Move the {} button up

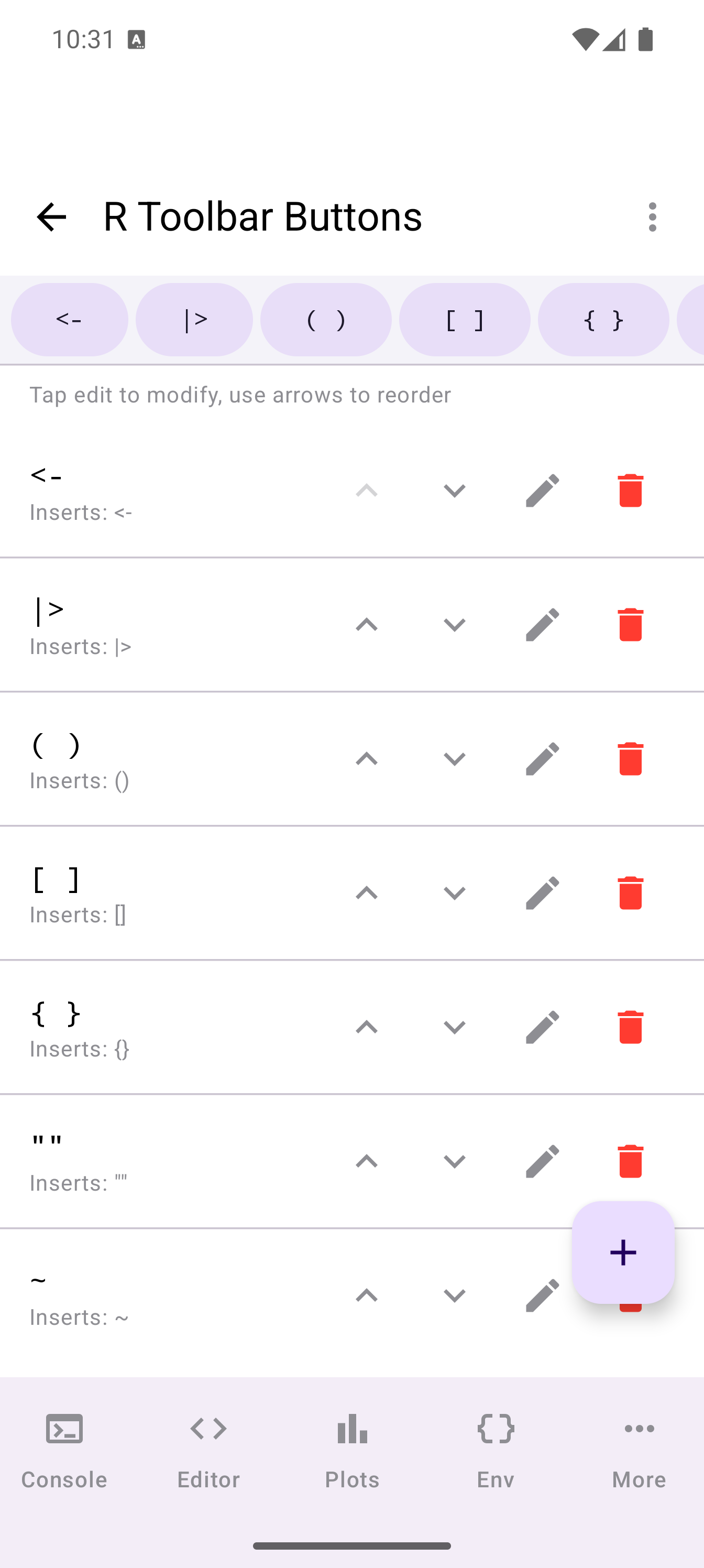[366, 1027]
